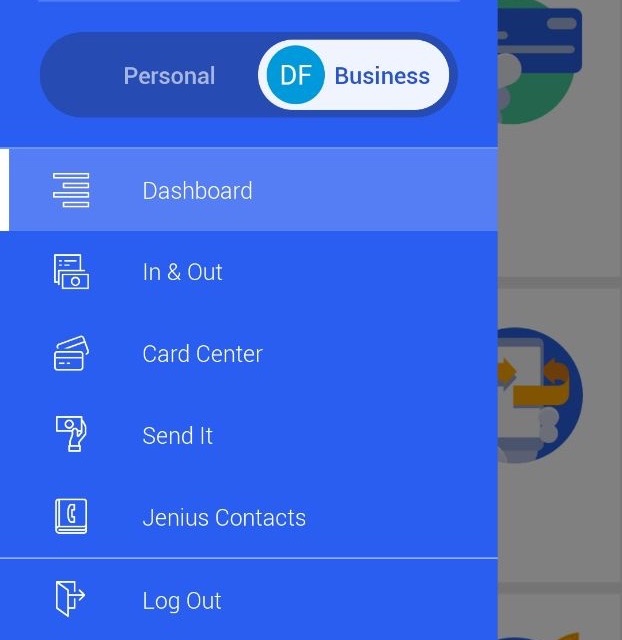This screenshot has width=622, height=640.
Task: Switch to the Personal account
Action: click(x=169, y=76)
